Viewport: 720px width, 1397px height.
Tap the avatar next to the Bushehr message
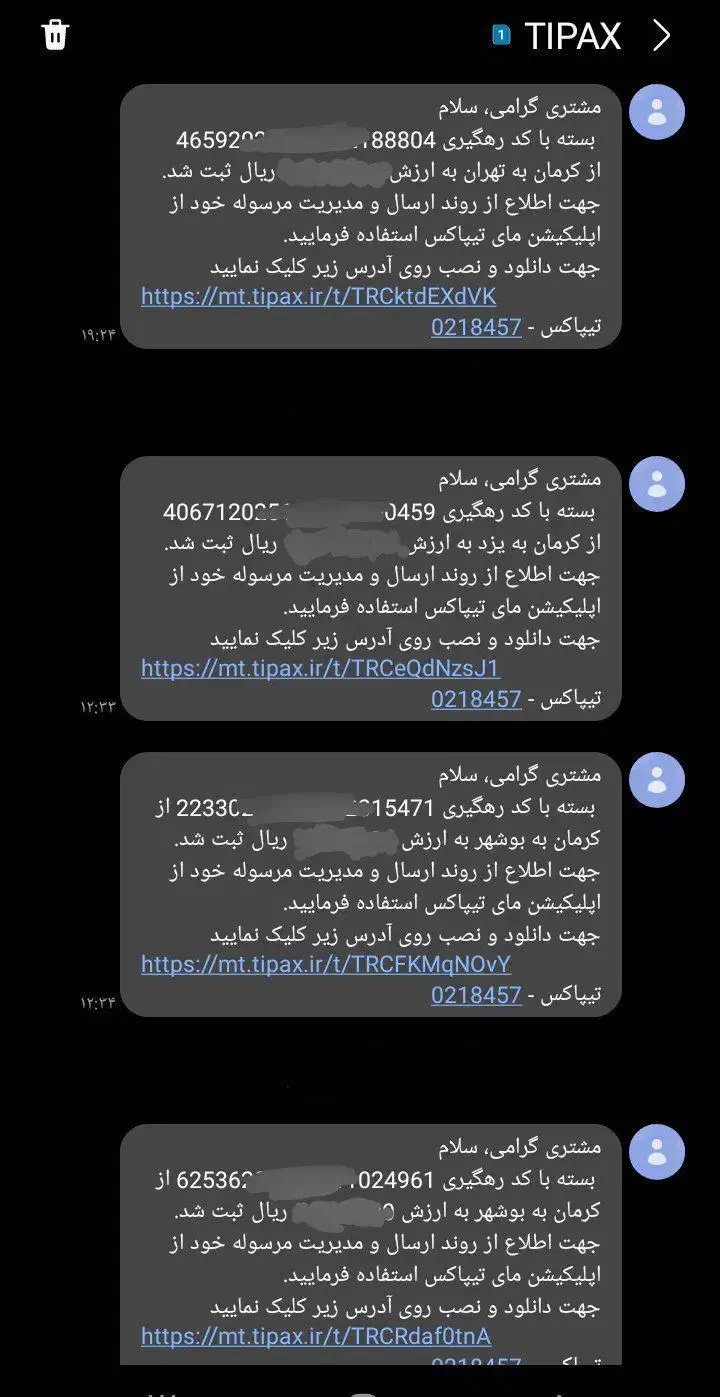point(656,779)
